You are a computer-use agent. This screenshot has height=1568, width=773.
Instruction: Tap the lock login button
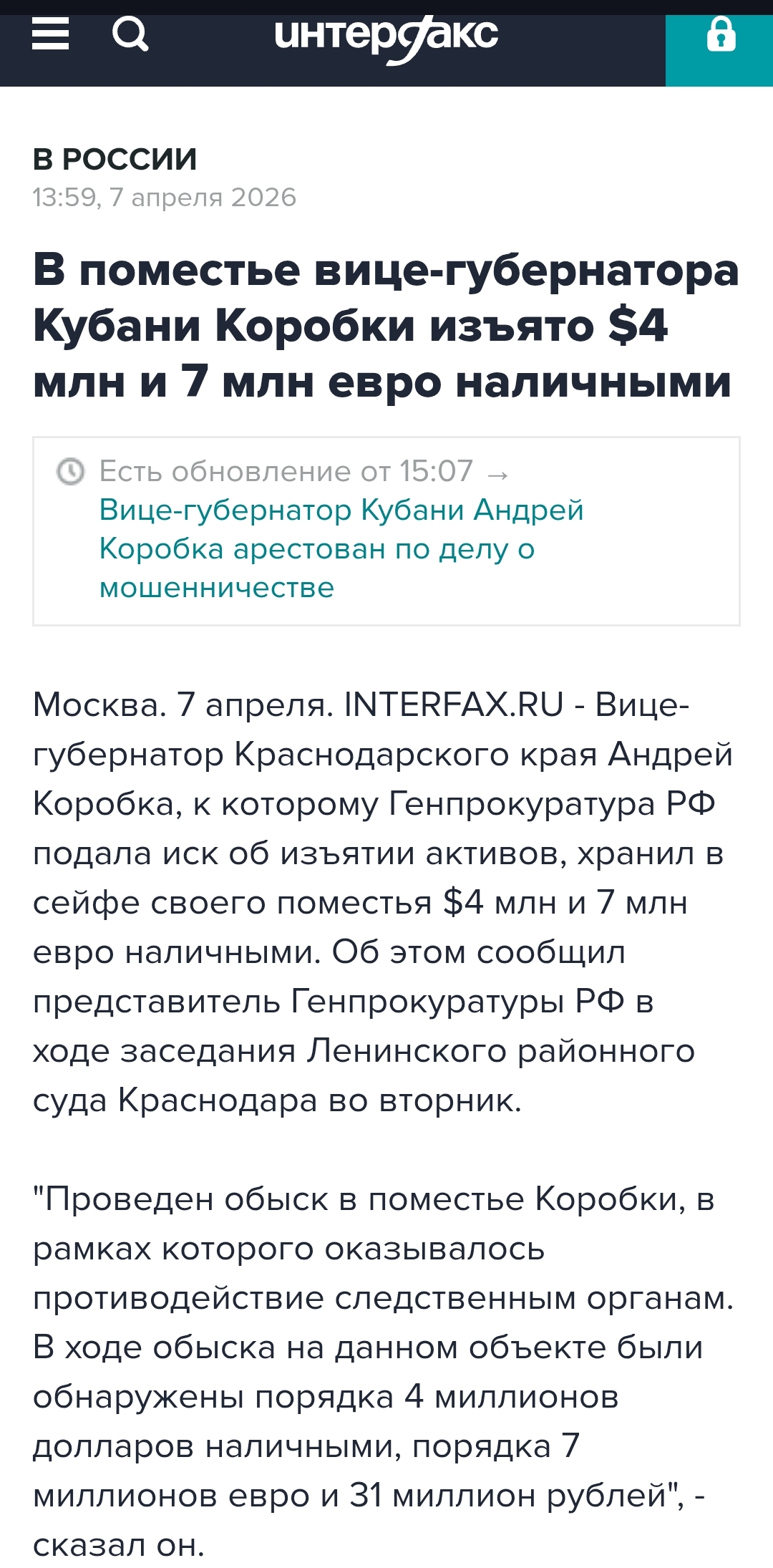pyautogui.click(x=720, y=36)
